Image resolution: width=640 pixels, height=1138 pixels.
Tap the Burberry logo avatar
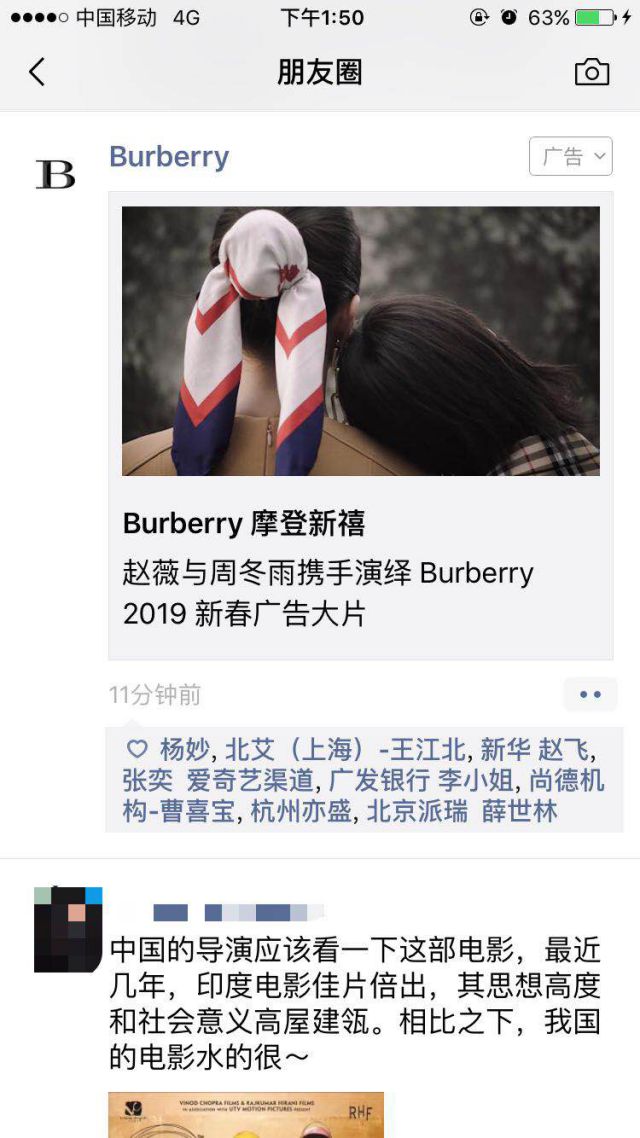click(x=56, y=174)
